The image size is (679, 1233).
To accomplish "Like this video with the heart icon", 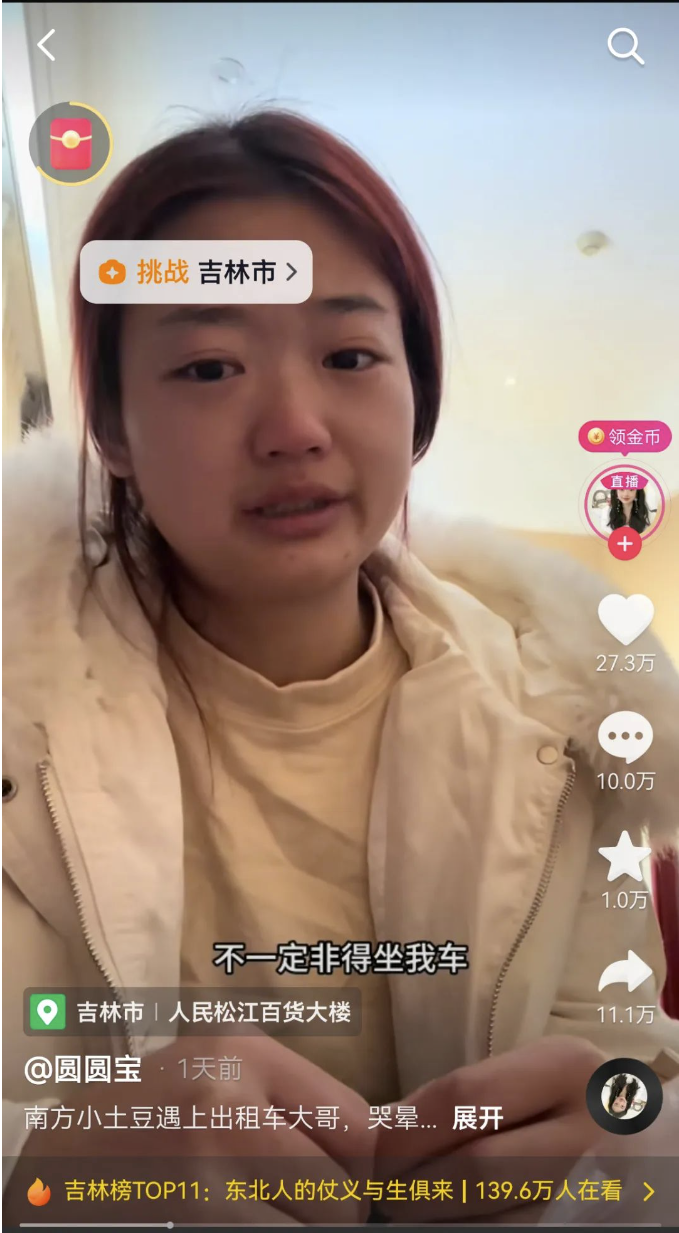I will [x=625, y=619].
